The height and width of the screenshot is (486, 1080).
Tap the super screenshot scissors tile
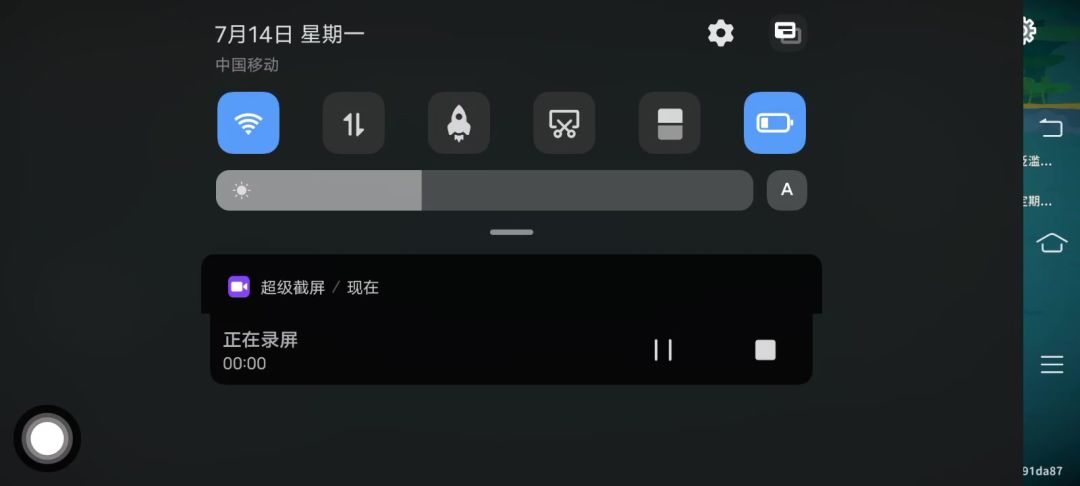pyautogui.click(x=564, y=123)
